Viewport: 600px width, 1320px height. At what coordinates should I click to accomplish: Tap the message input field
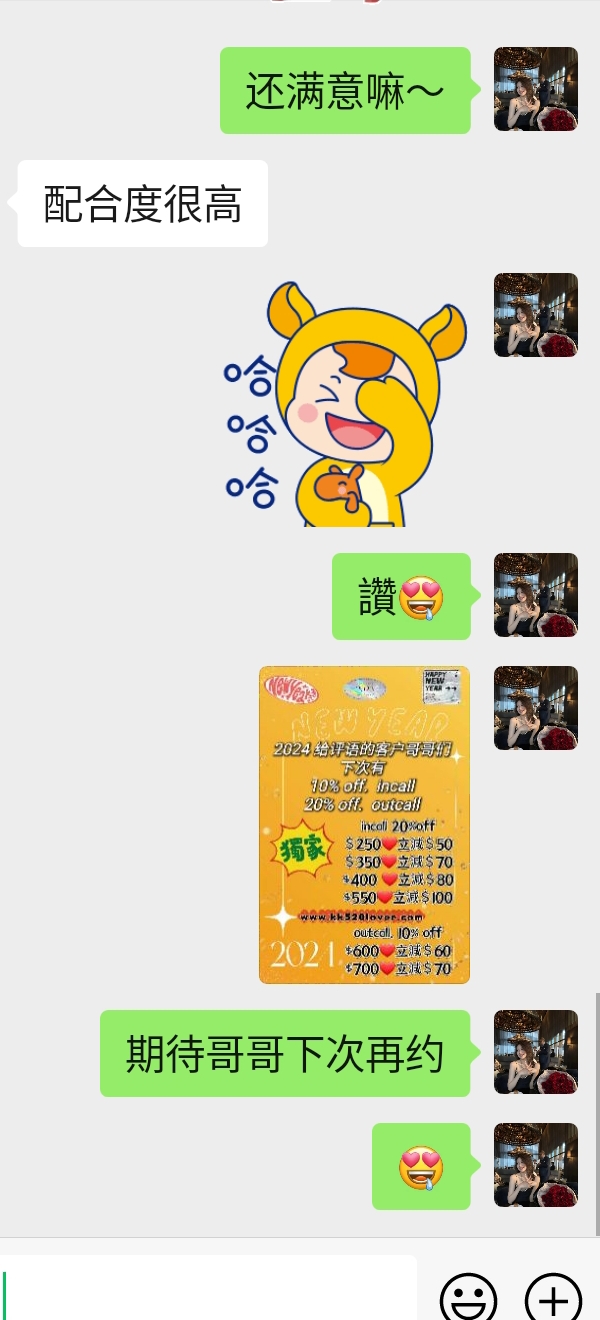pyautogui.click(x=208, y=1292)
